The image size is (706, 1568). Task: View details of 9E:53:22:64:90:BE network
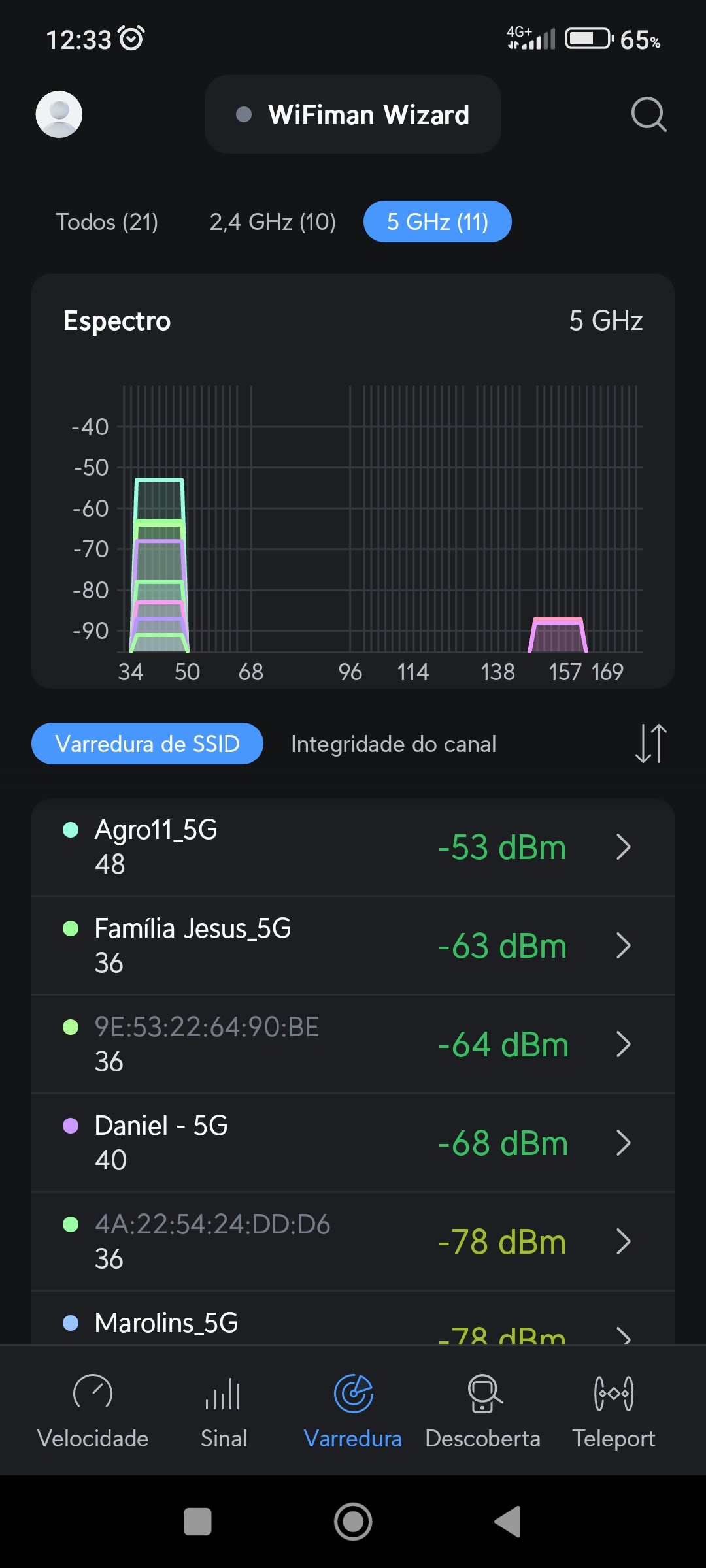coord(353,1044)
